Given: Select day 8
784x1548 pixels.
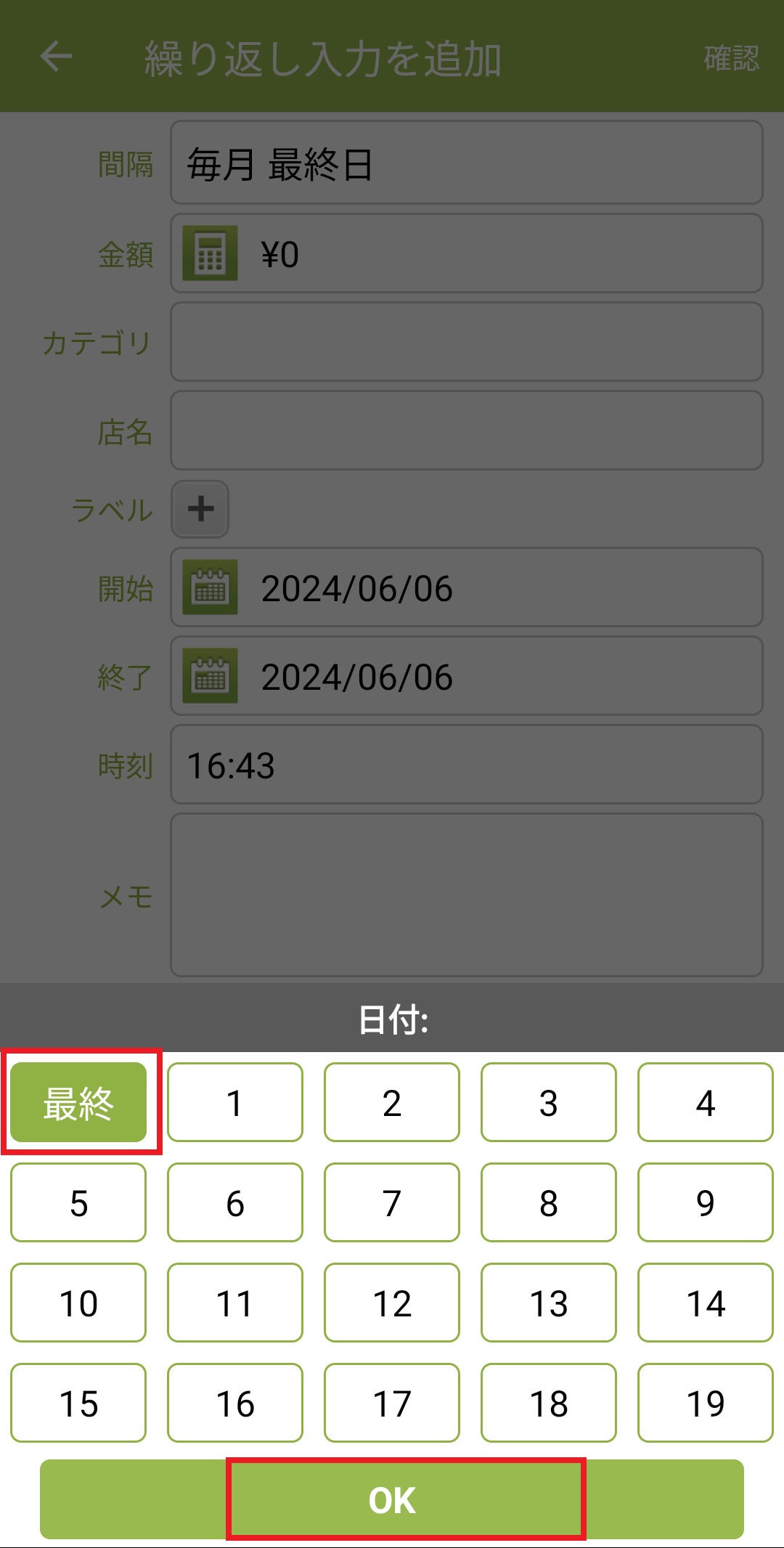Looking at the screenshot, I should coord(549,1202).
